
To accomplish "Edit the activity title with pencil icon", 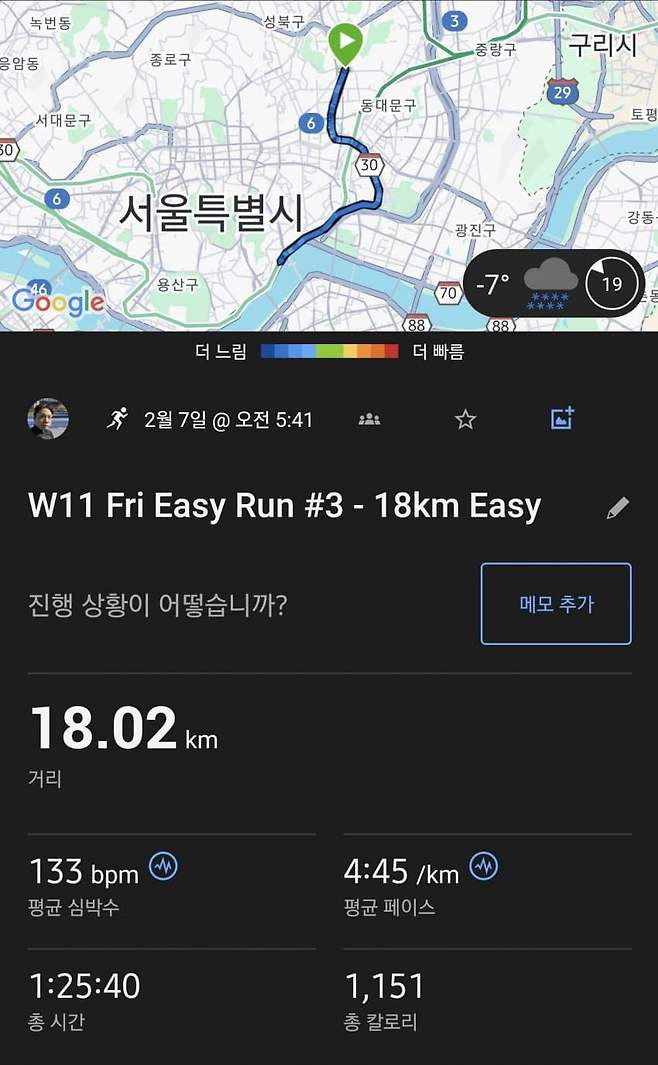I will click(x=618, y=508).
